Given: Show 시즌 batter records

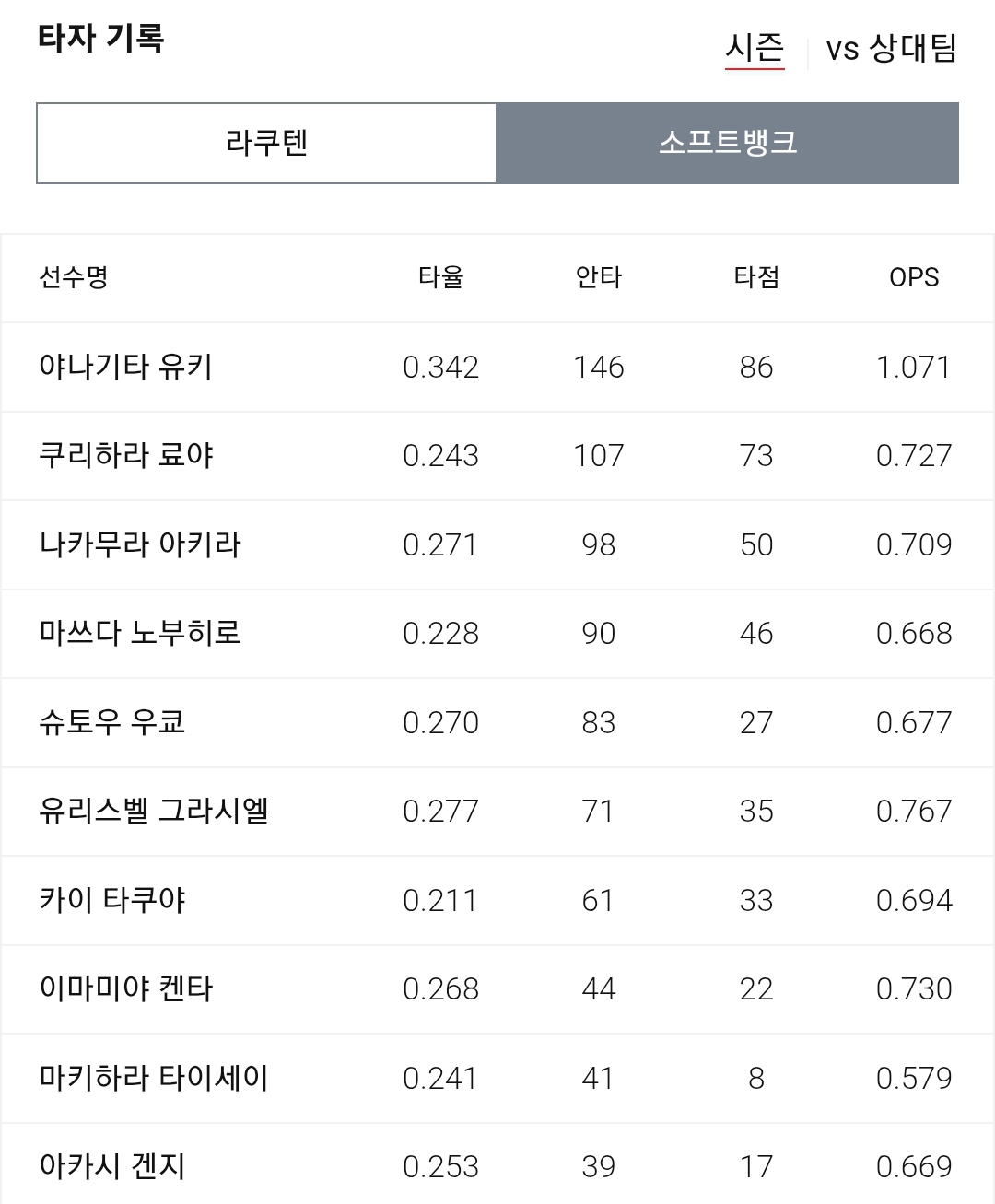Looking at the screenshot, I should 755,48.
